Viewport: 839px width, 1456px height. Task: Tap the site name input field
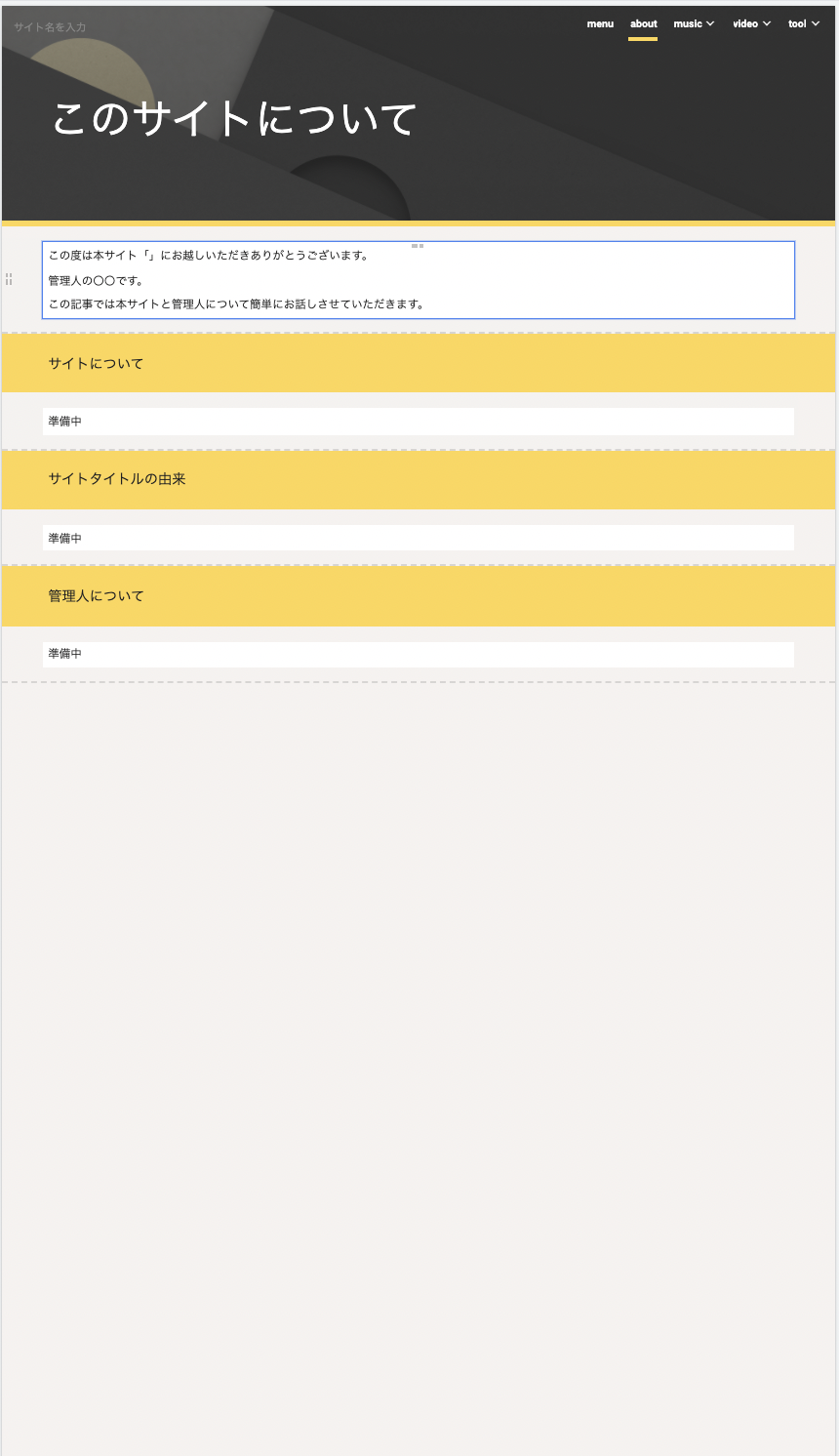coord(51,27)
